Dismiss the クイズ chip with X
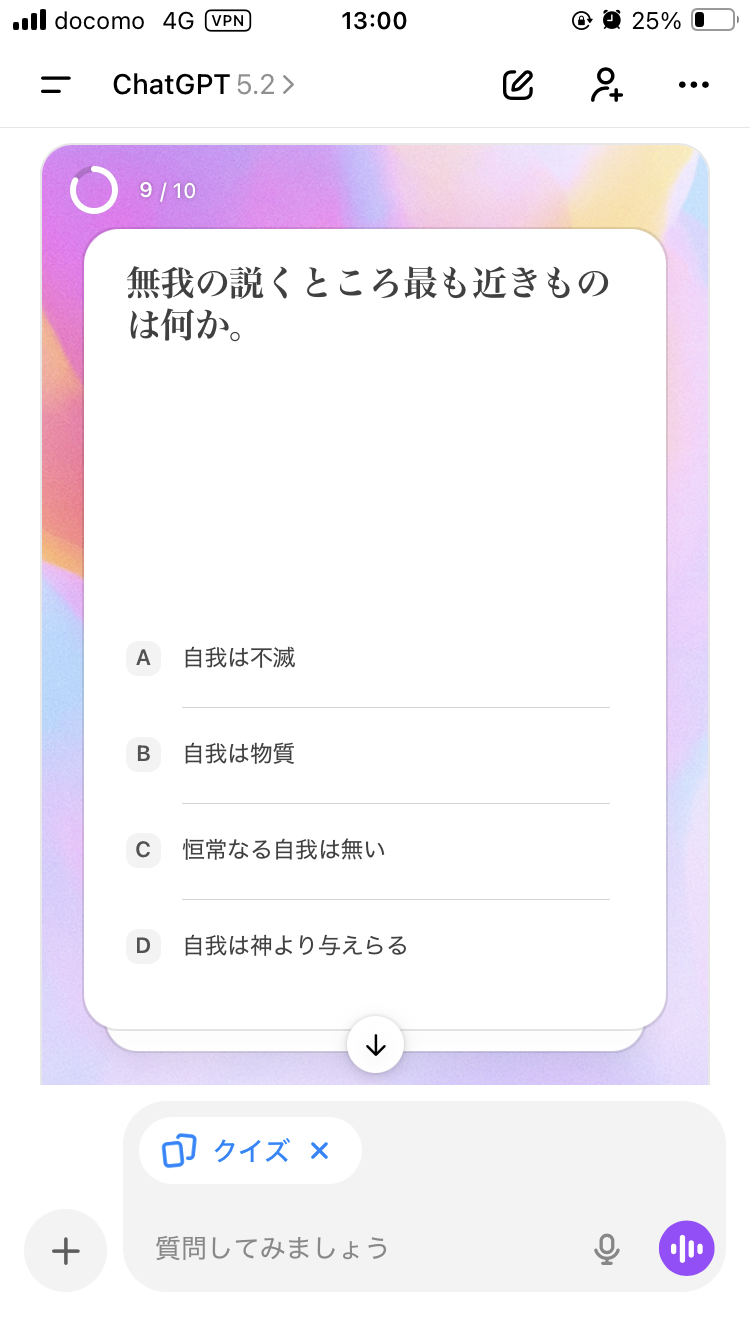This screenshot has width=750, height=1334. point(319,1150)
